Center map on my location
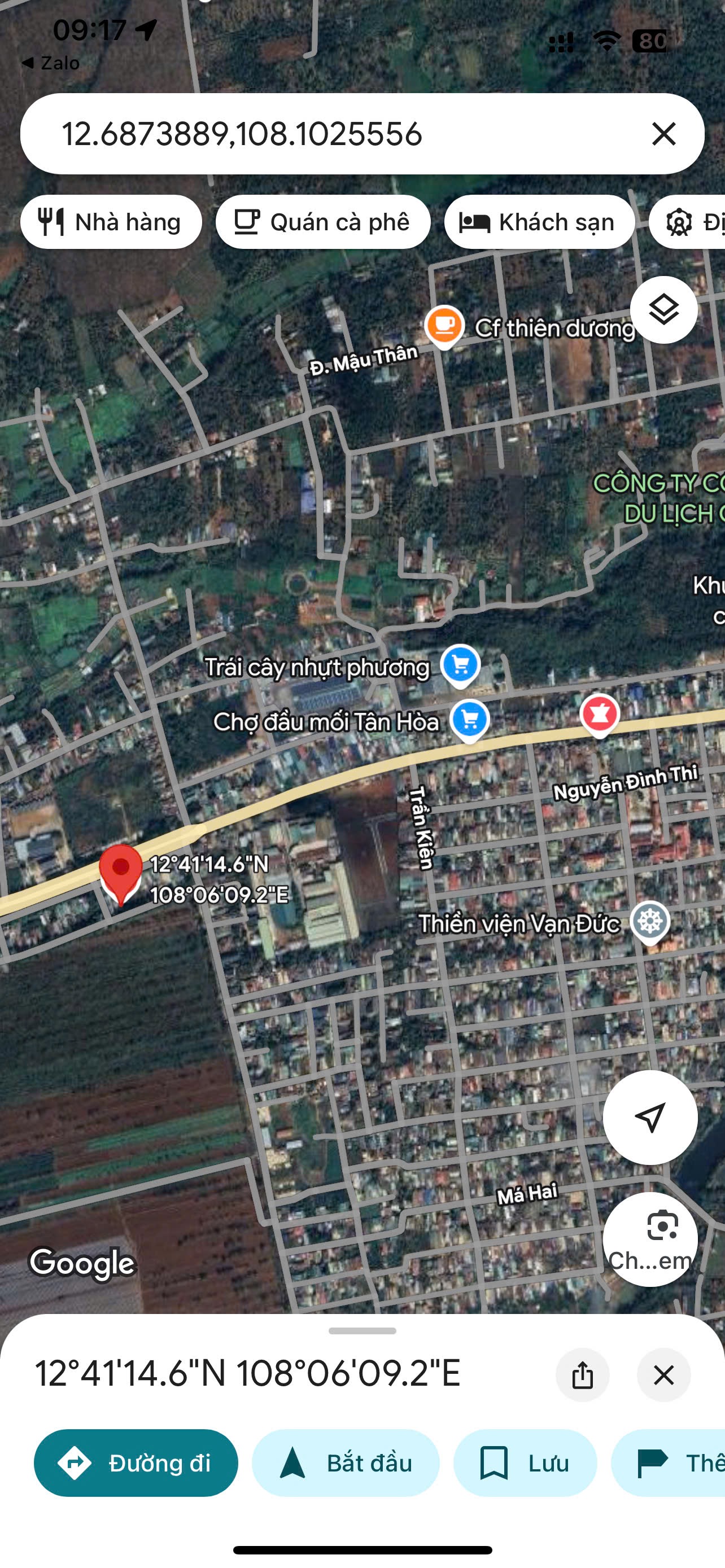 [649, 1118]
